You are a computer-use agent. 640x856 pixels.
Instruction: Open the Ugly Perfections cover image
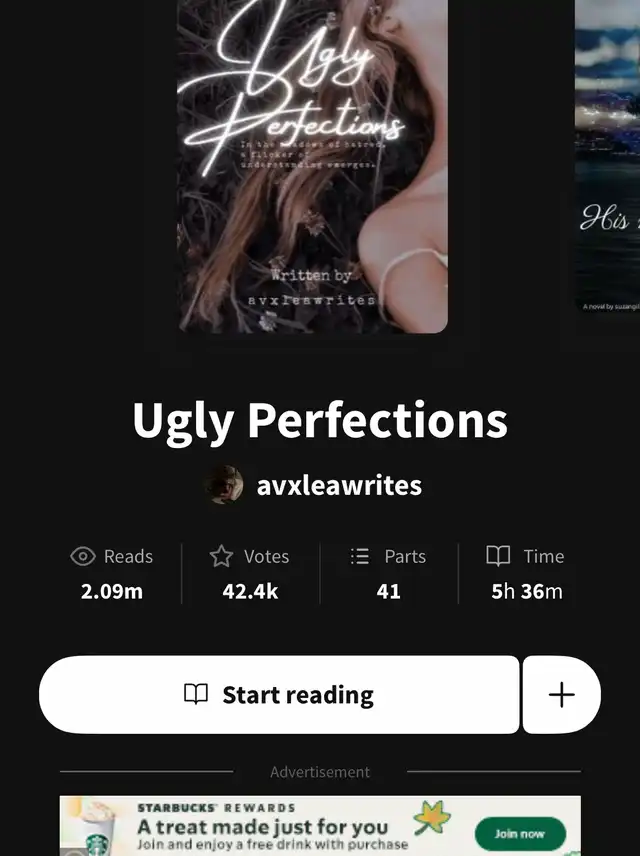click(313, 166)
